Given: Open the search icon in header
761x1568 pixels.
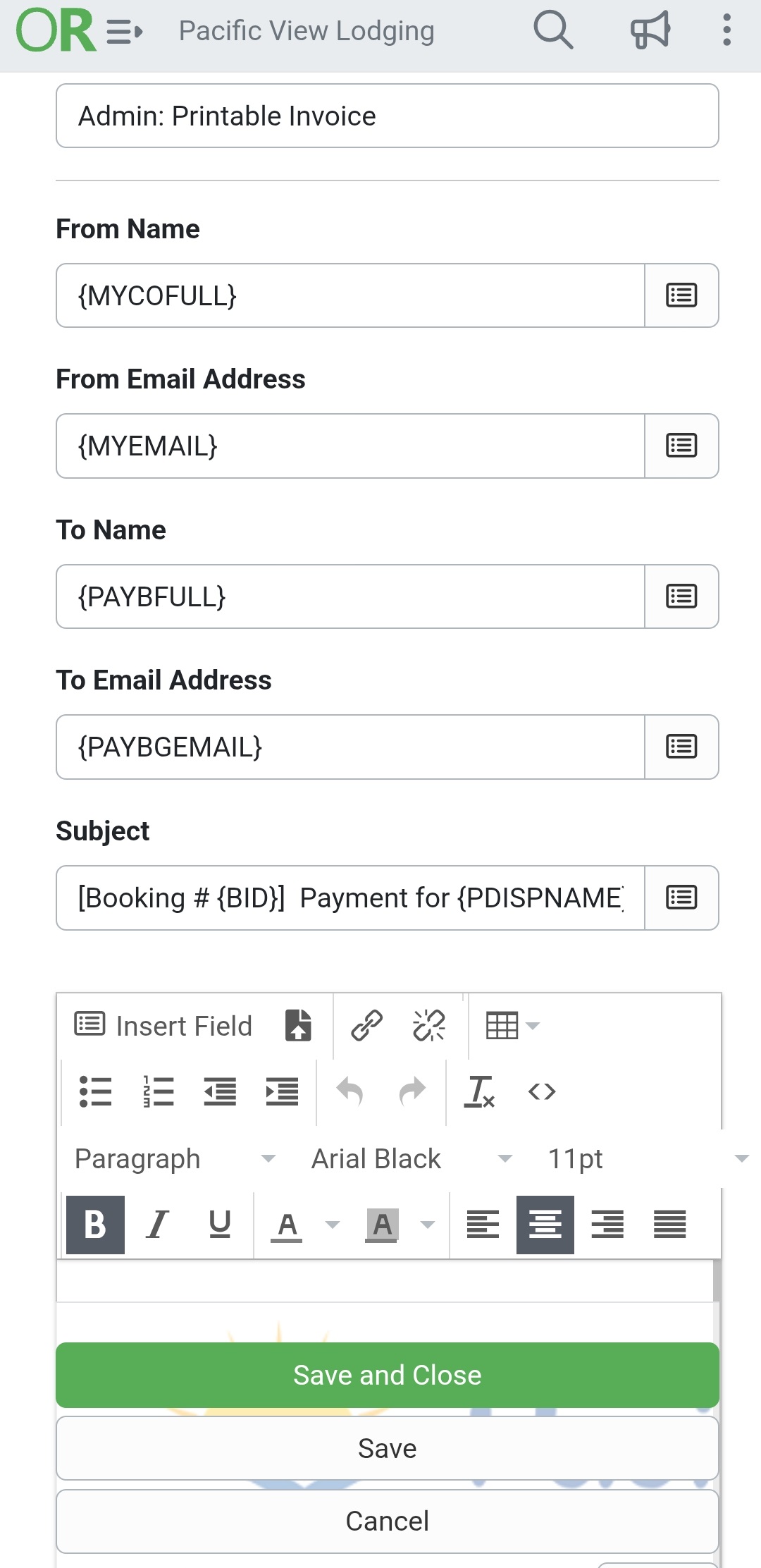Looking at the screenshot, I should click(x=553, y=30).
